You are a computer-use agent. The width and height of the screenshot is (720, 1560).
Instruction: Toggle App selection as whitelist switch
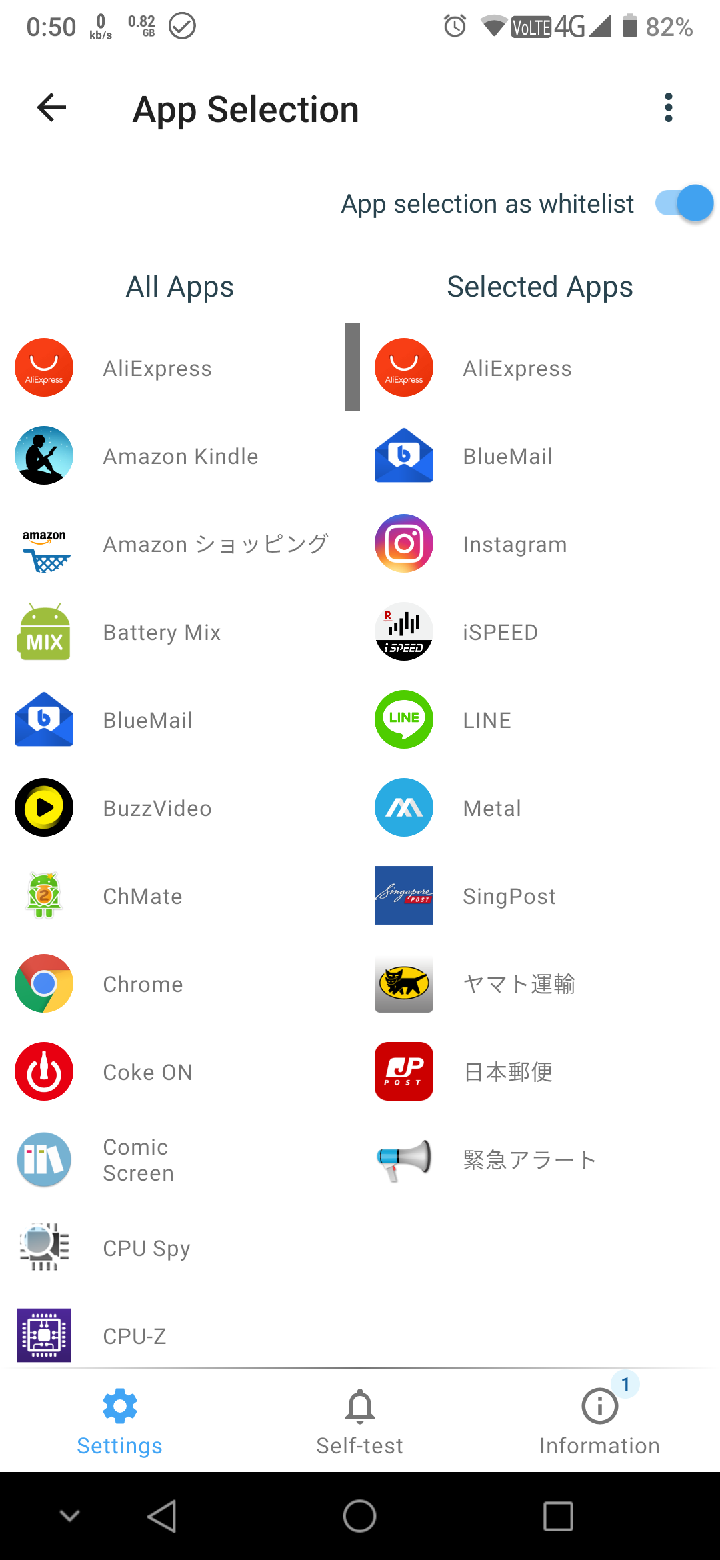684,204
